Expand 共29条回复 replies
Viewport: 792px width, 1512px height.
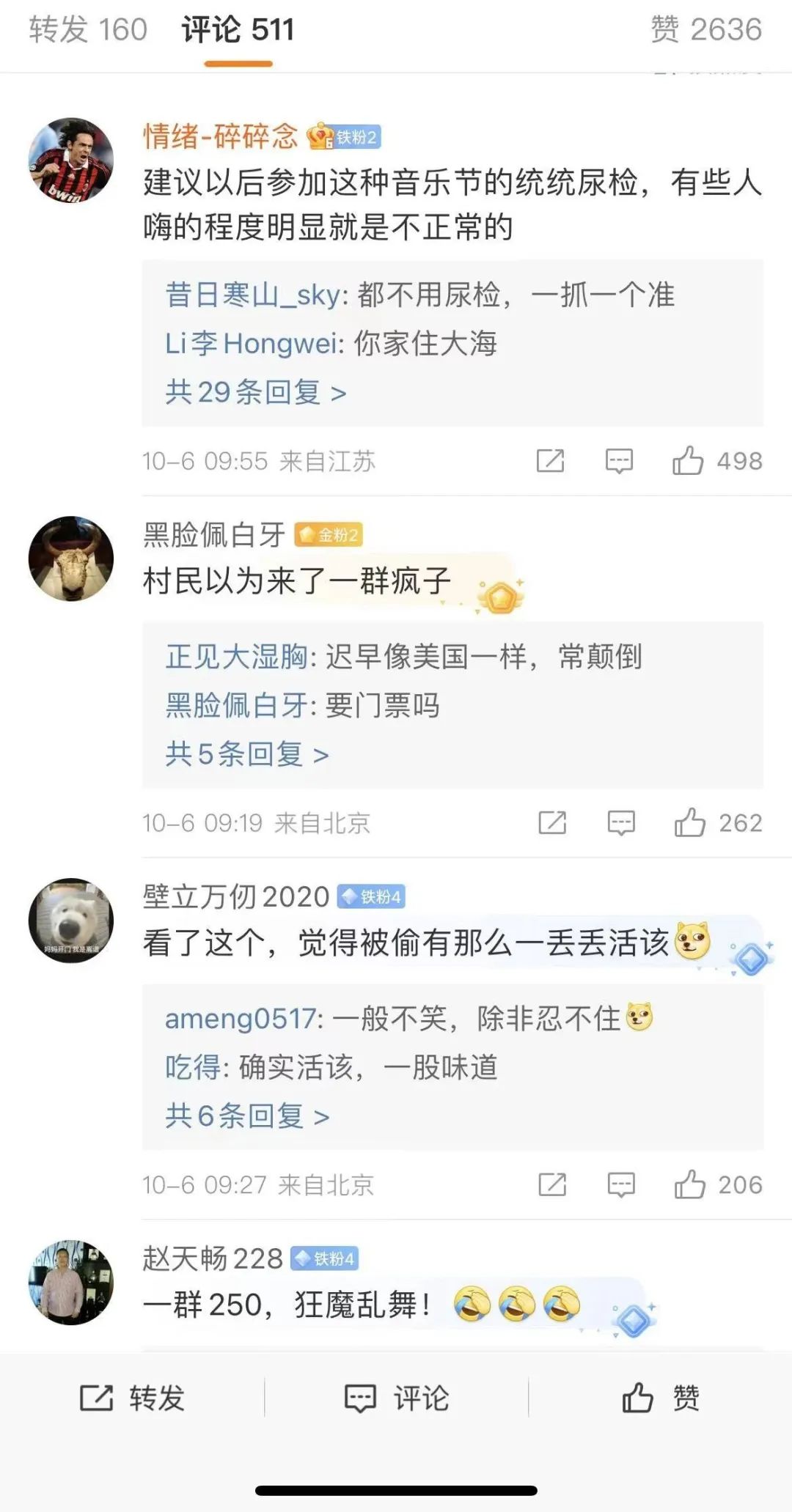pyautogui.click(x=255, y=392)
